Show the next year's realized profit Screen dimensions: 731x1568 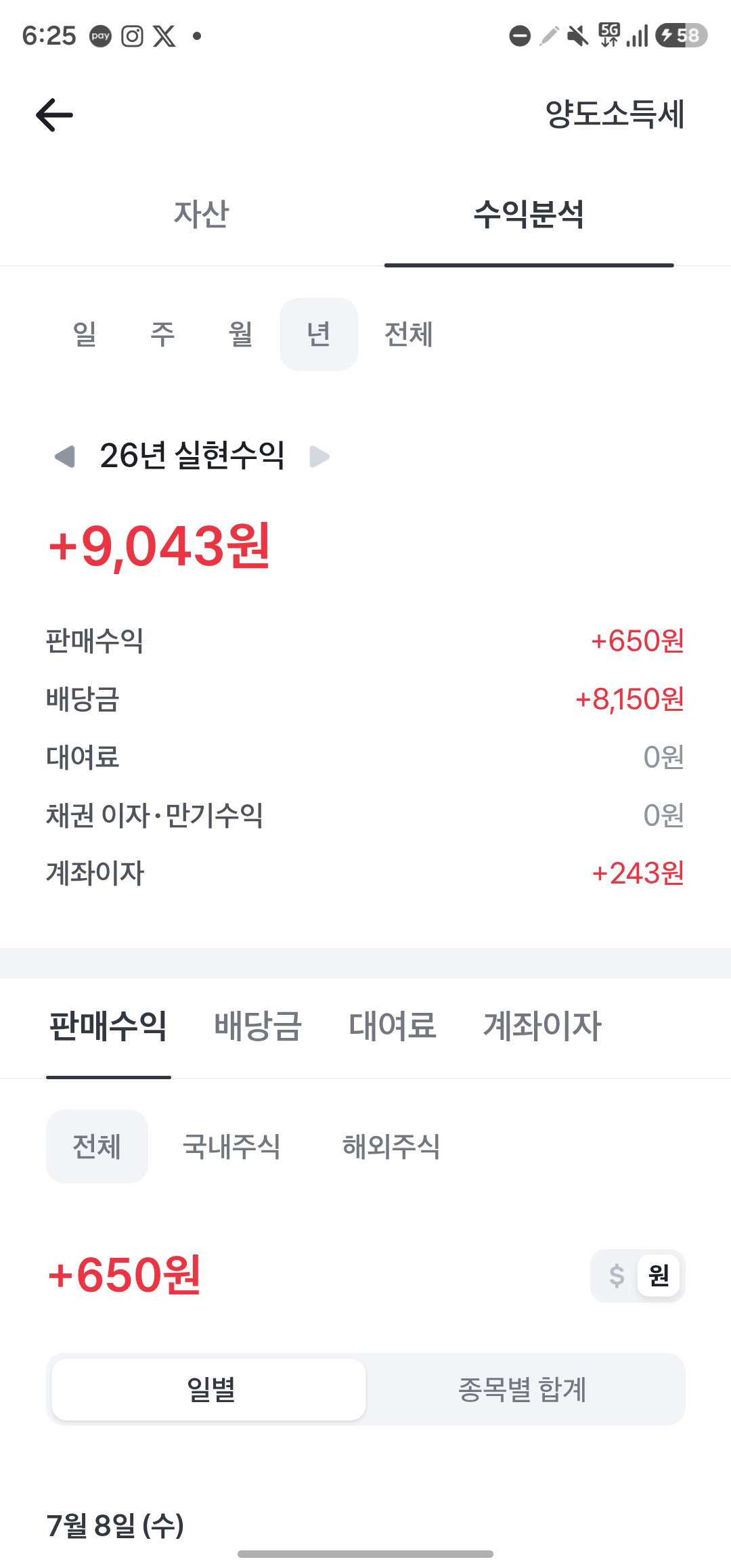[x=319, y=456]
